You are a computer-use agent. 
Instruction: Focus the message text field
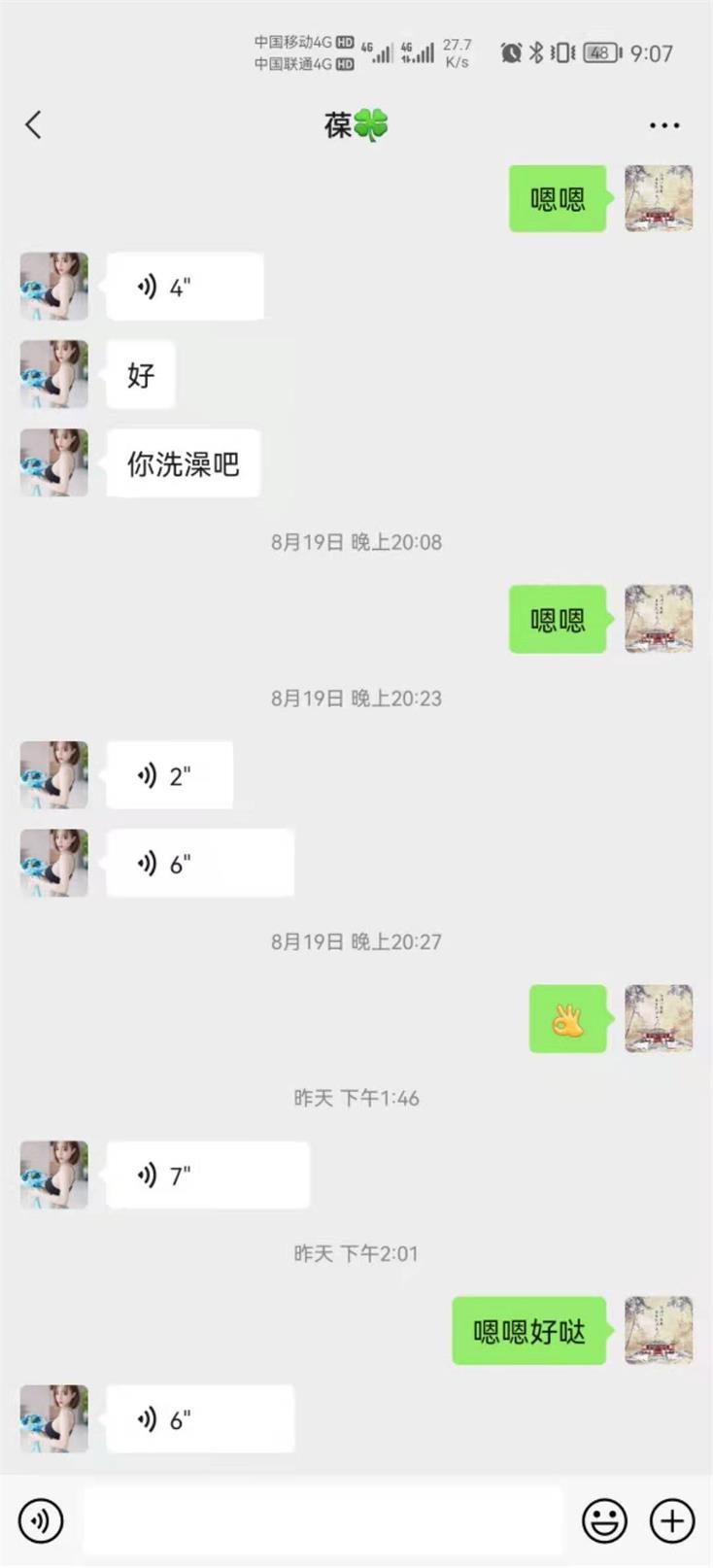point(323,1519)
